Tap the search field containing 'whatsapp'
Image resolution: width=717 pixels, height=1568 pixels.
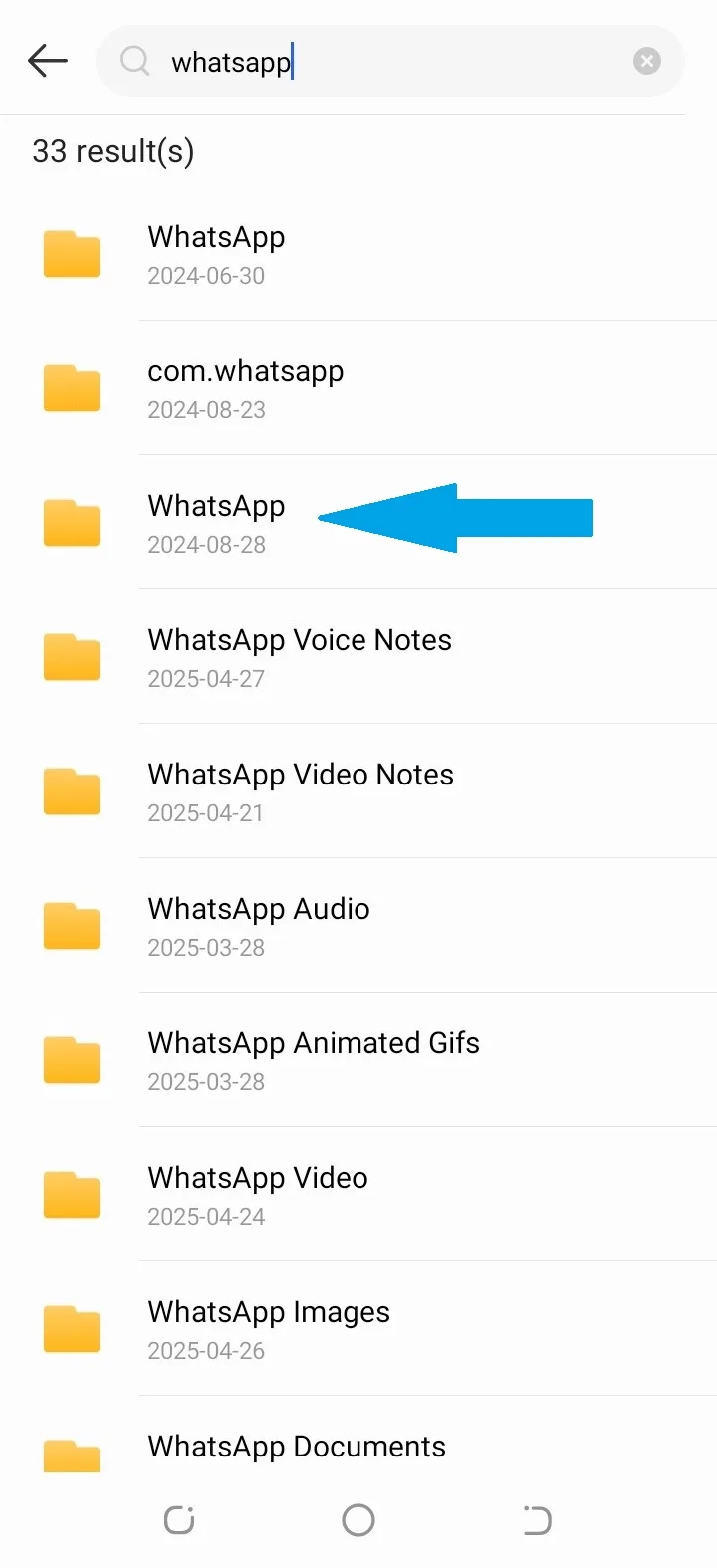click(388, 62)
